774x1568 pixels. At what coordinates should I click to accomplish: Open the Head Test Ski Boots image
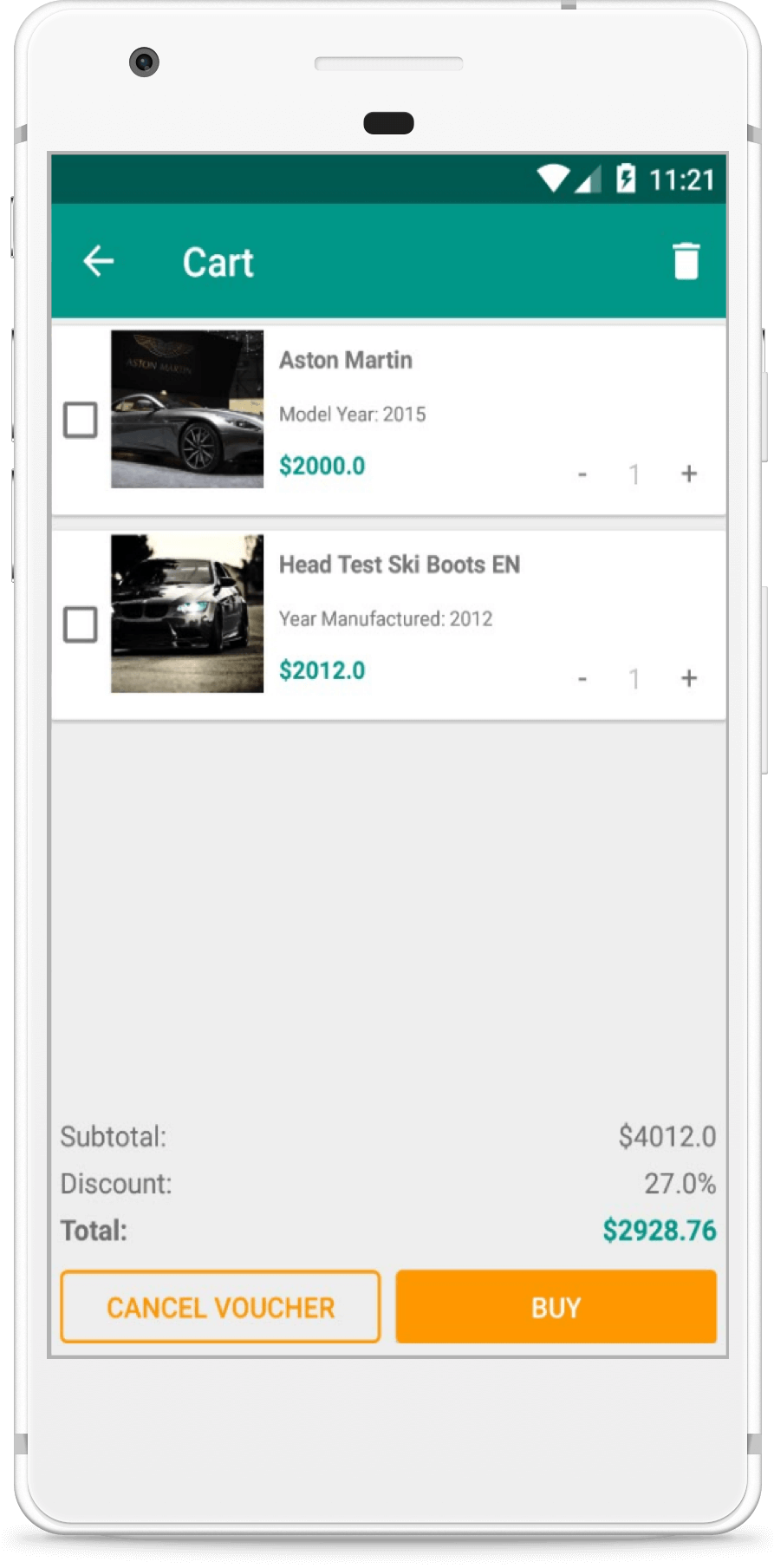tap(187, 613)
